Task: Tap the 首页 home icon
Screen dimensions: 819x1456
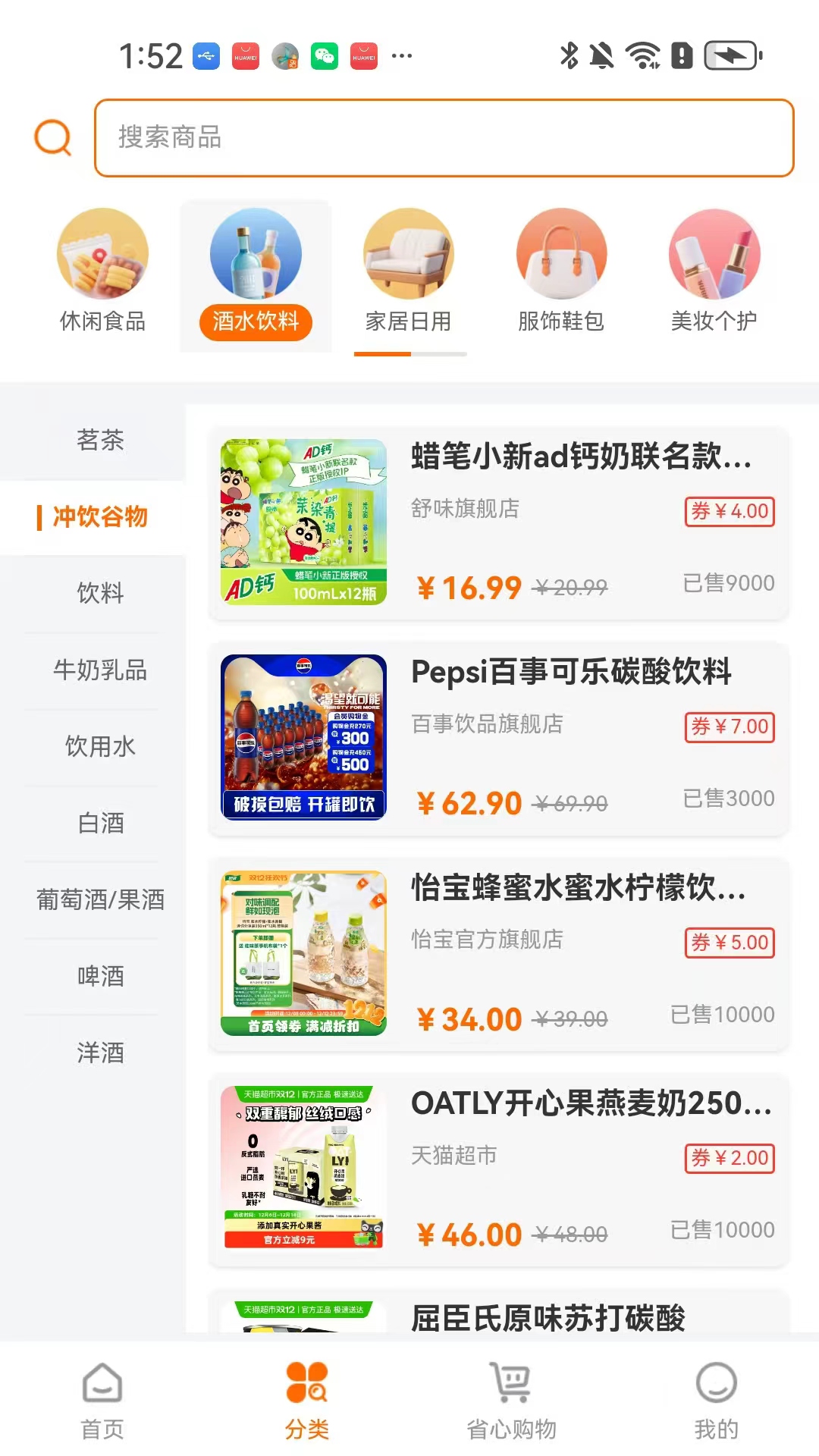Action: tap(102, 1399)
